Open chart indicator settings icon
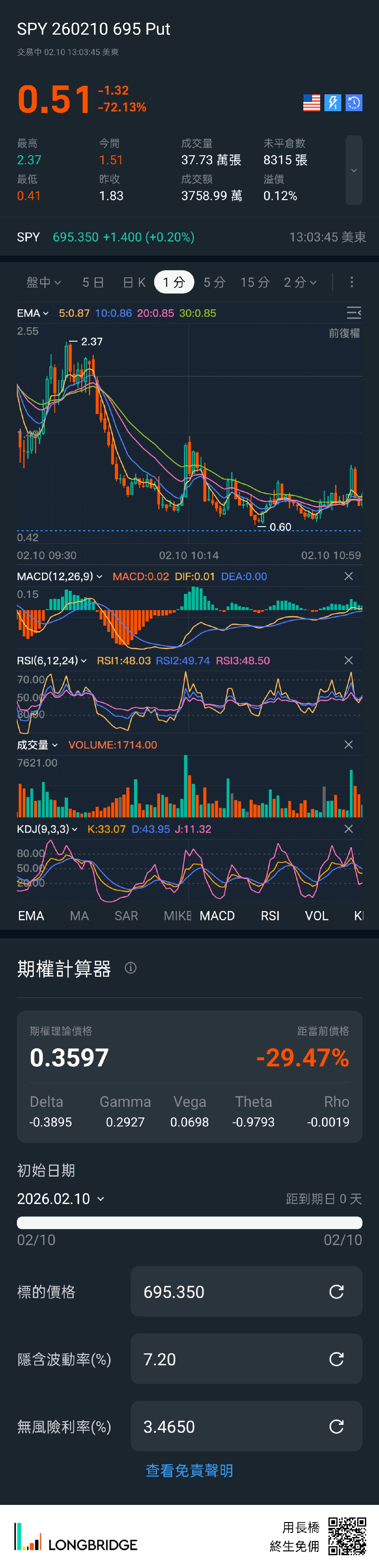This screenshot has height=1568, width=379. tap(353, 313)
